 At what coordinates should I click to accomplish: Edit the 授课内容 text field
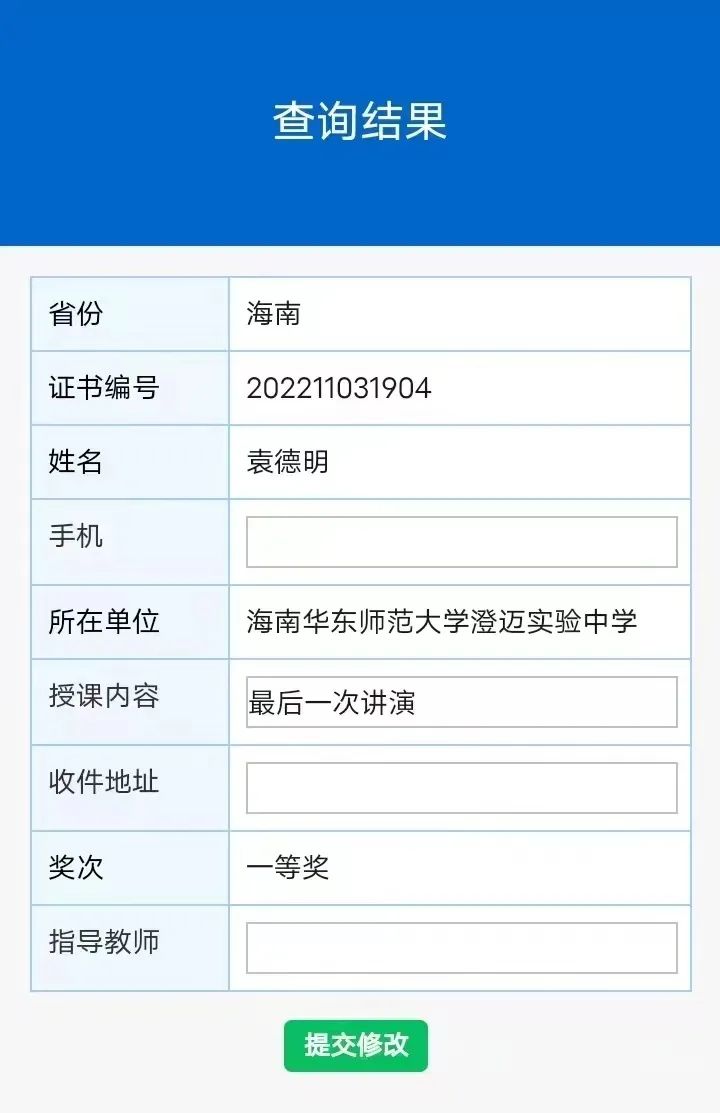(461, 702)
